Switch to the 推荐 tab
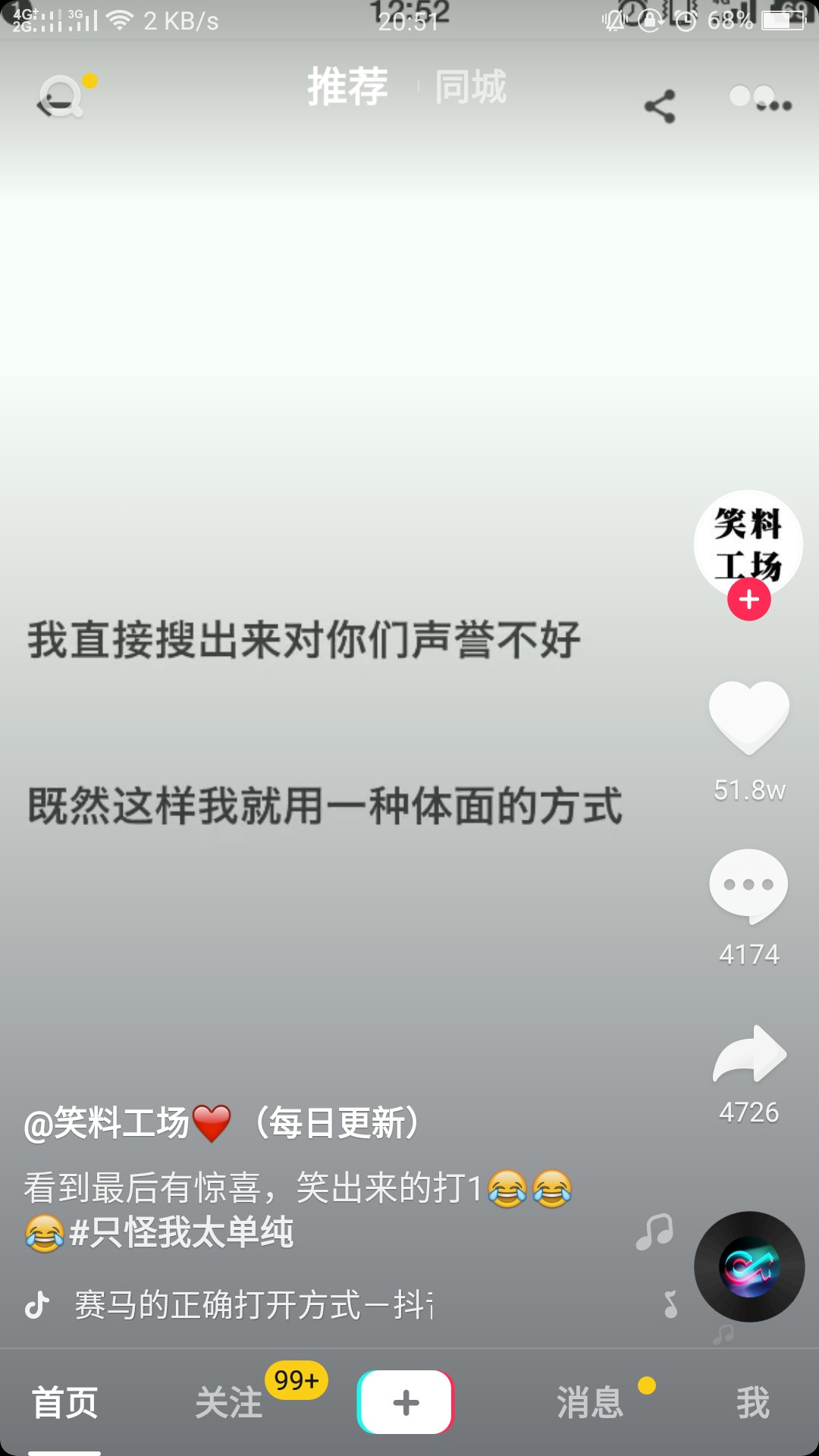The image size is (819, 1456). [347, 86]
